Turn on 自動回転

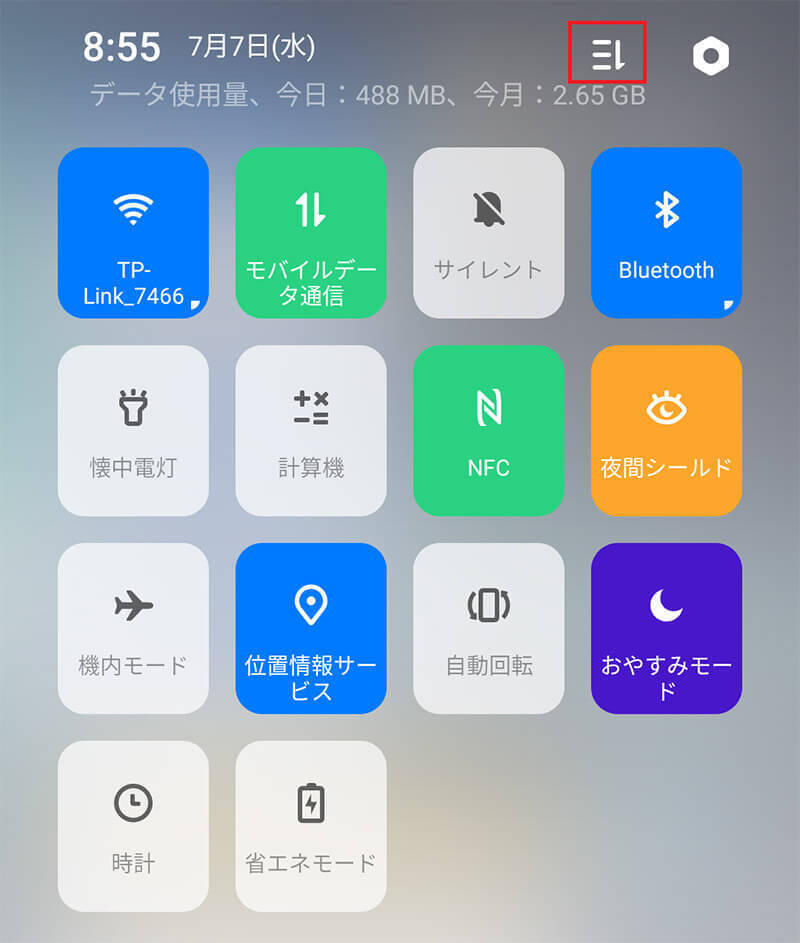pos(489,628)
